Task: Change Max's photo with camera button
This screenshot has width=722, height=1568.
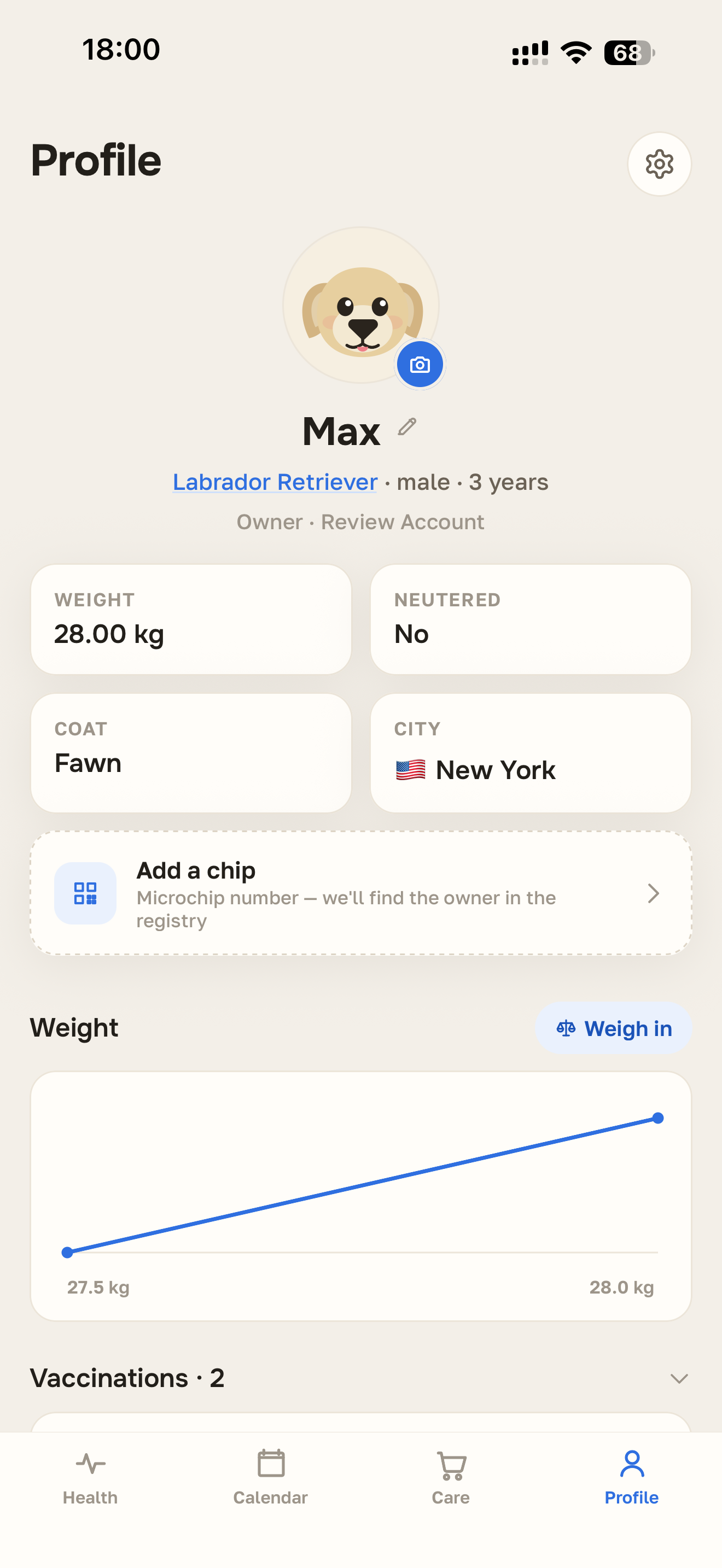Action: click(420, 365)
